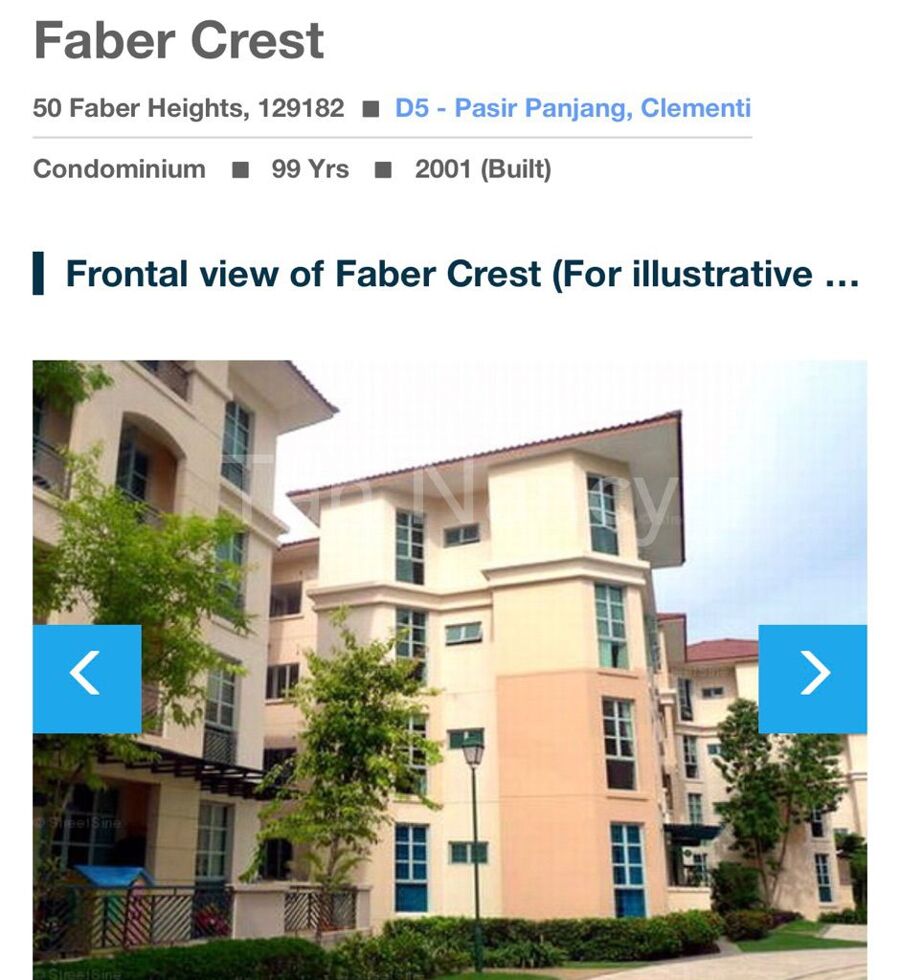Show the previous Faber Crest photo
Image resolution: width=900 pixels, height=980 pixels.
[87, 678]
